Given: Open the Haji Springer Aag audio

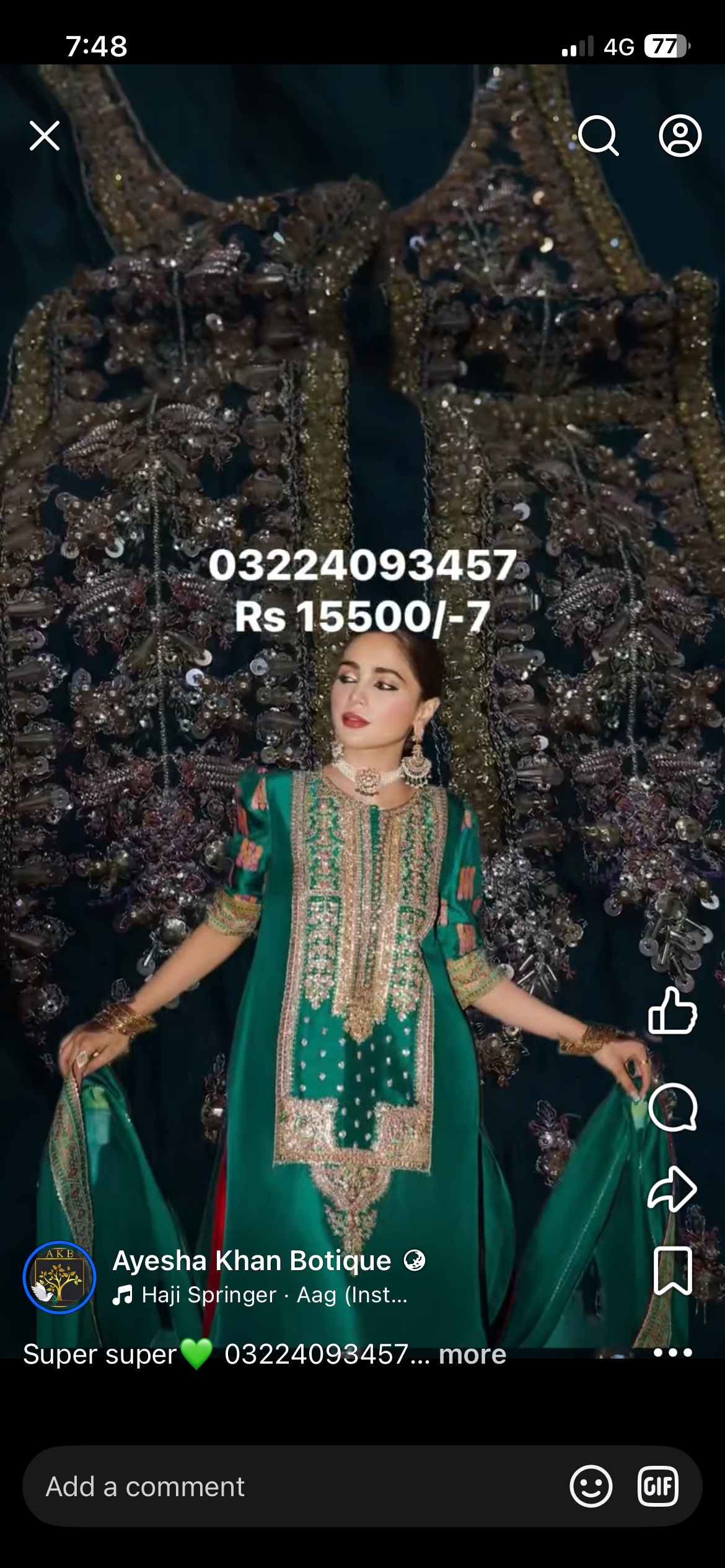Looking at the screenshot, I should (x=260, y=1295).
